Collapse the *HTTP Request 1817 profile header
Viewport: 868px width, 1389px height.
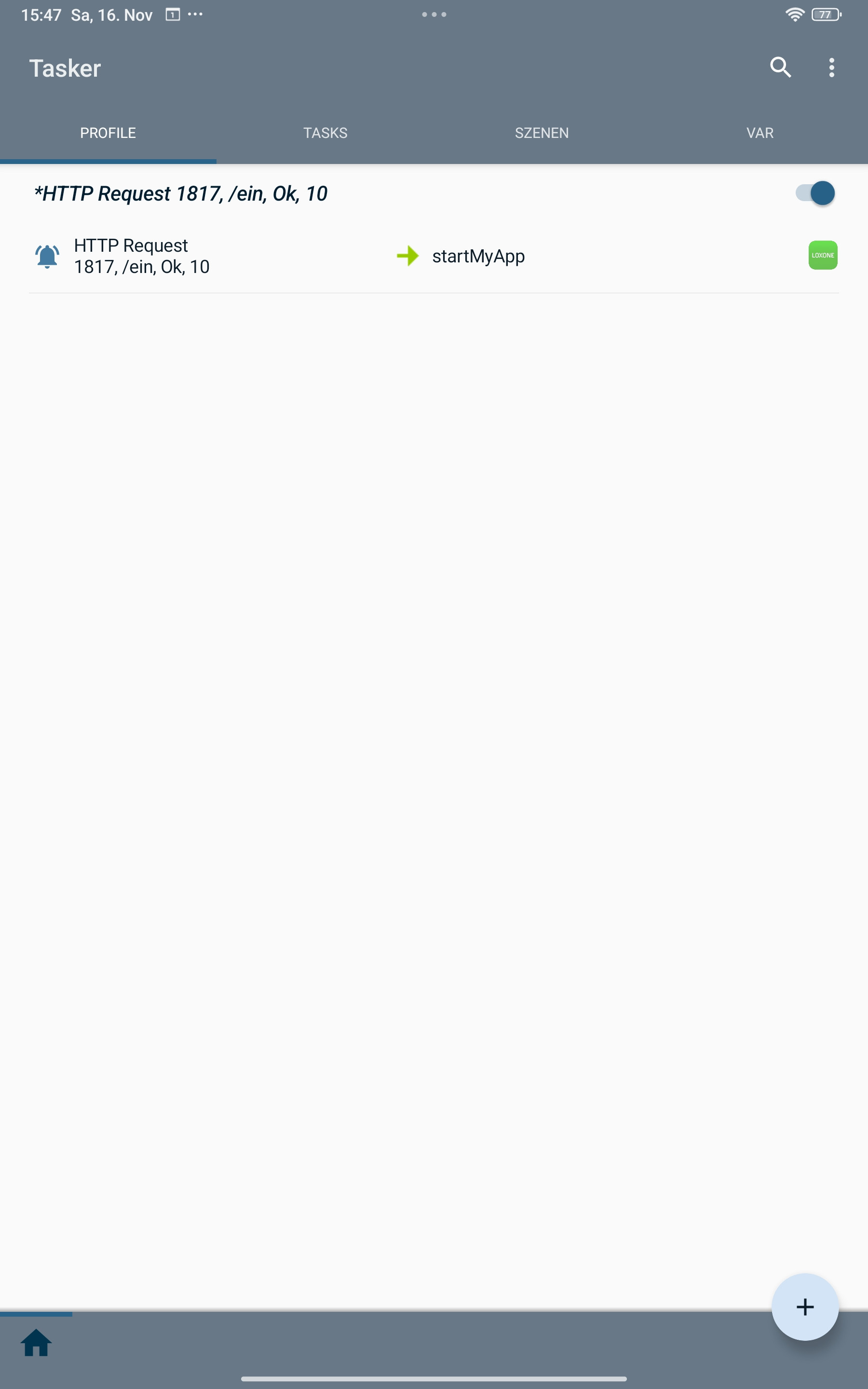pyautogui.click(x=181, y=194)
